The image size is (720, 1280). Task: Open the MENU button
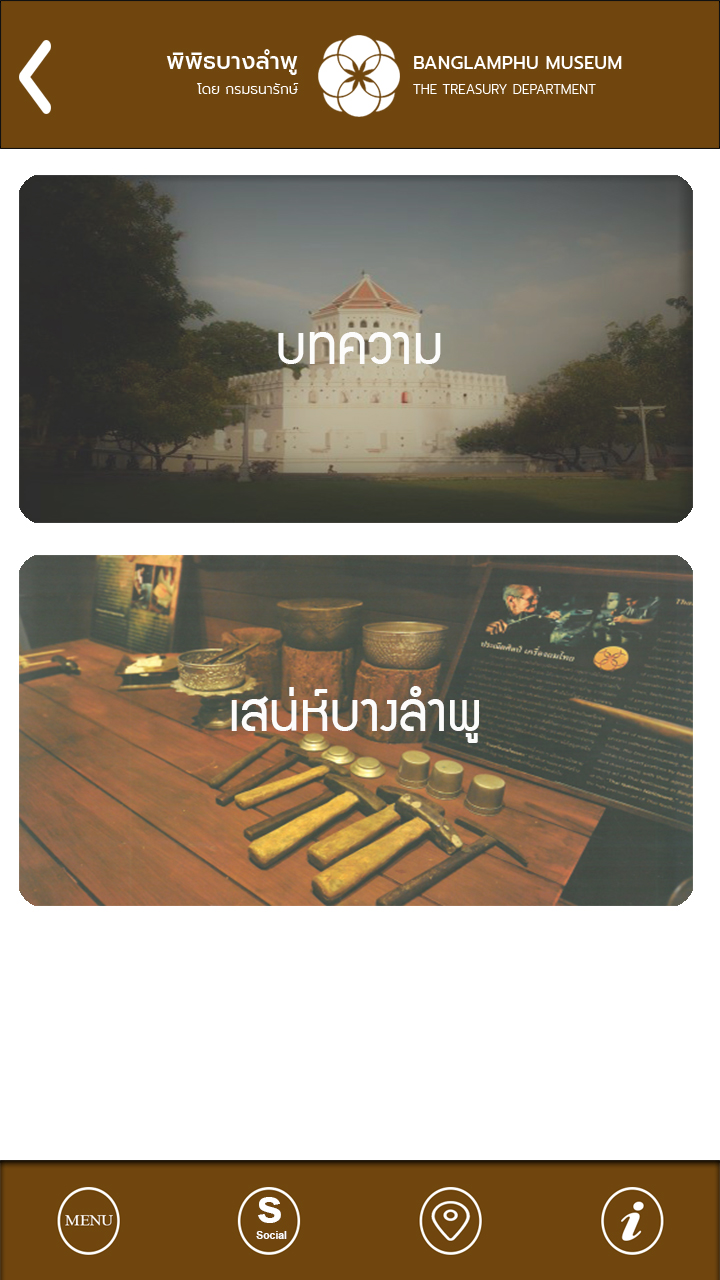(89, 1220)
